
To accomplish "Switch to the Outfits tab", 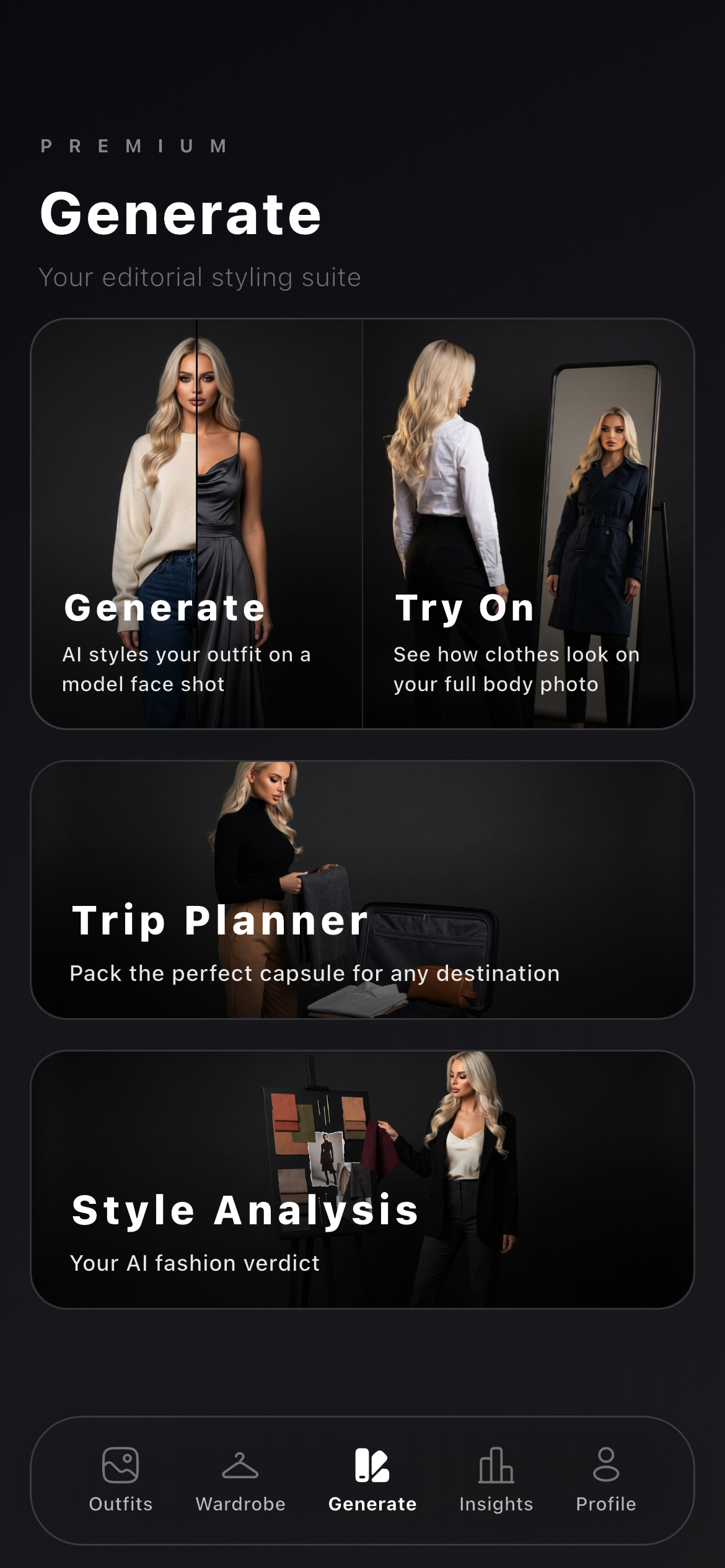I will [x=121, y=1480].
